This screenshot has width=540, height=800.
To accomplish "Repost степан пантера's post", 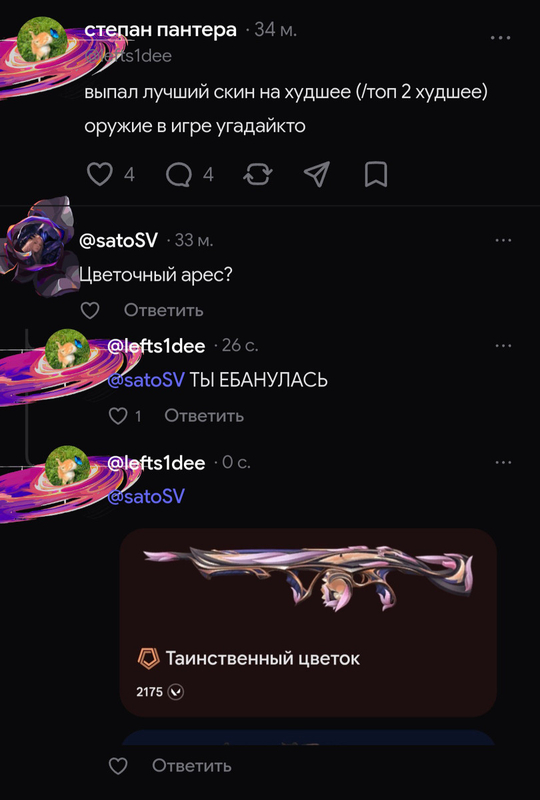I will click(258, 174).
